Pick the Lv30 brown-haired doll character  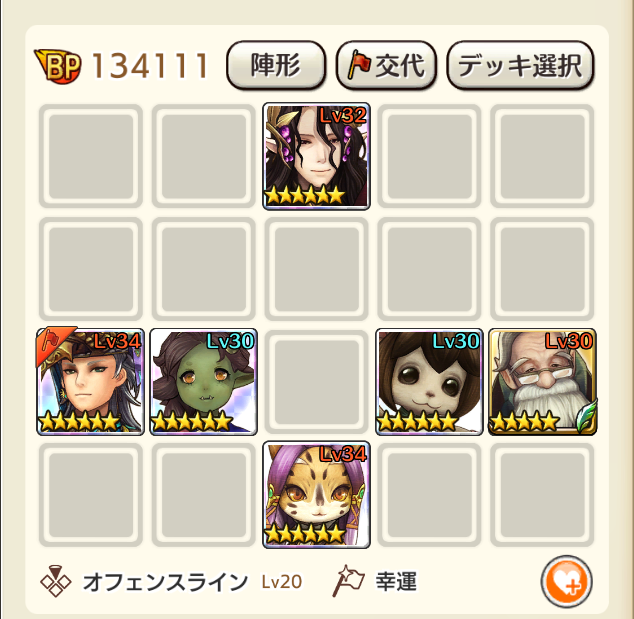point(430,382)
